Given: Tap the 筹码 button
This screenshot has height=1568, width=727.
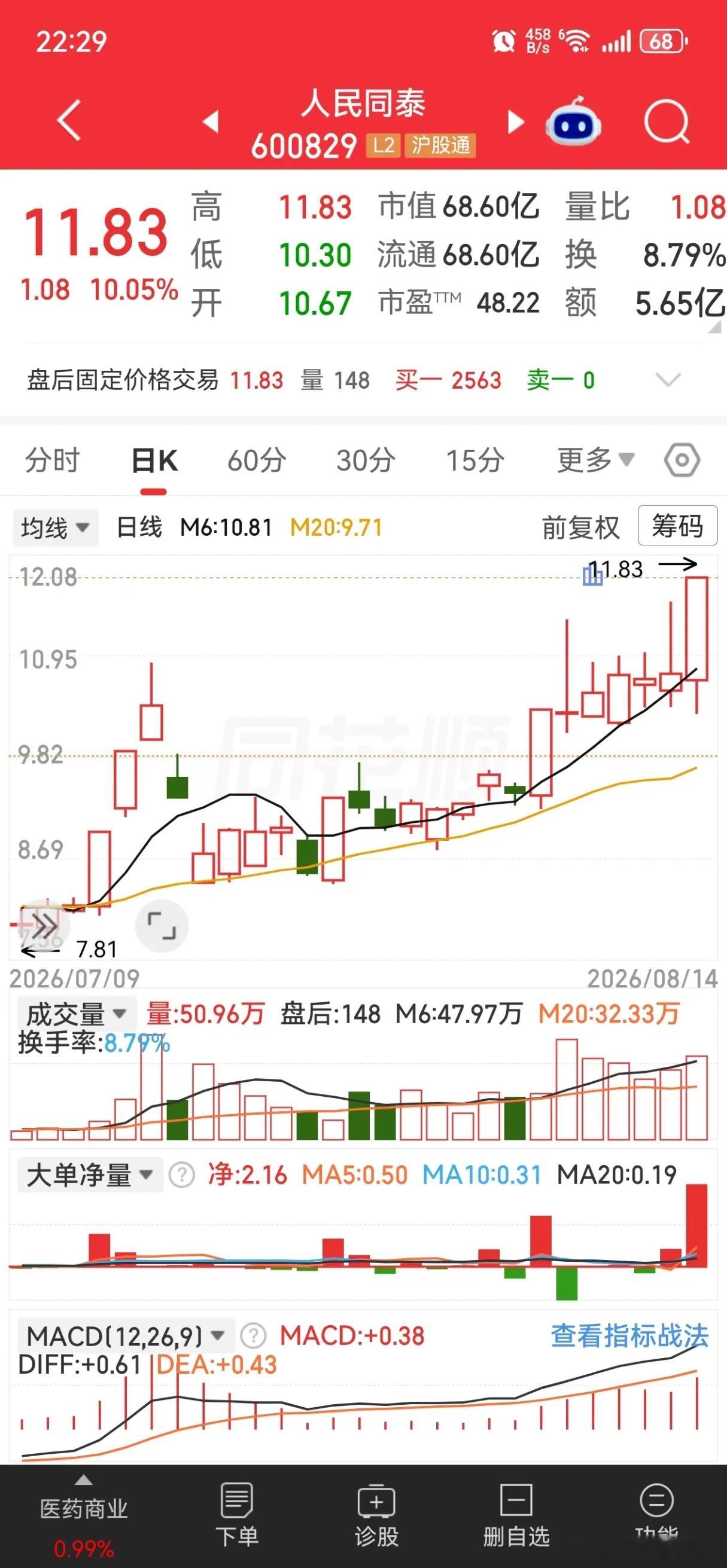Looking at the screenshot, I should click(678, 526).
